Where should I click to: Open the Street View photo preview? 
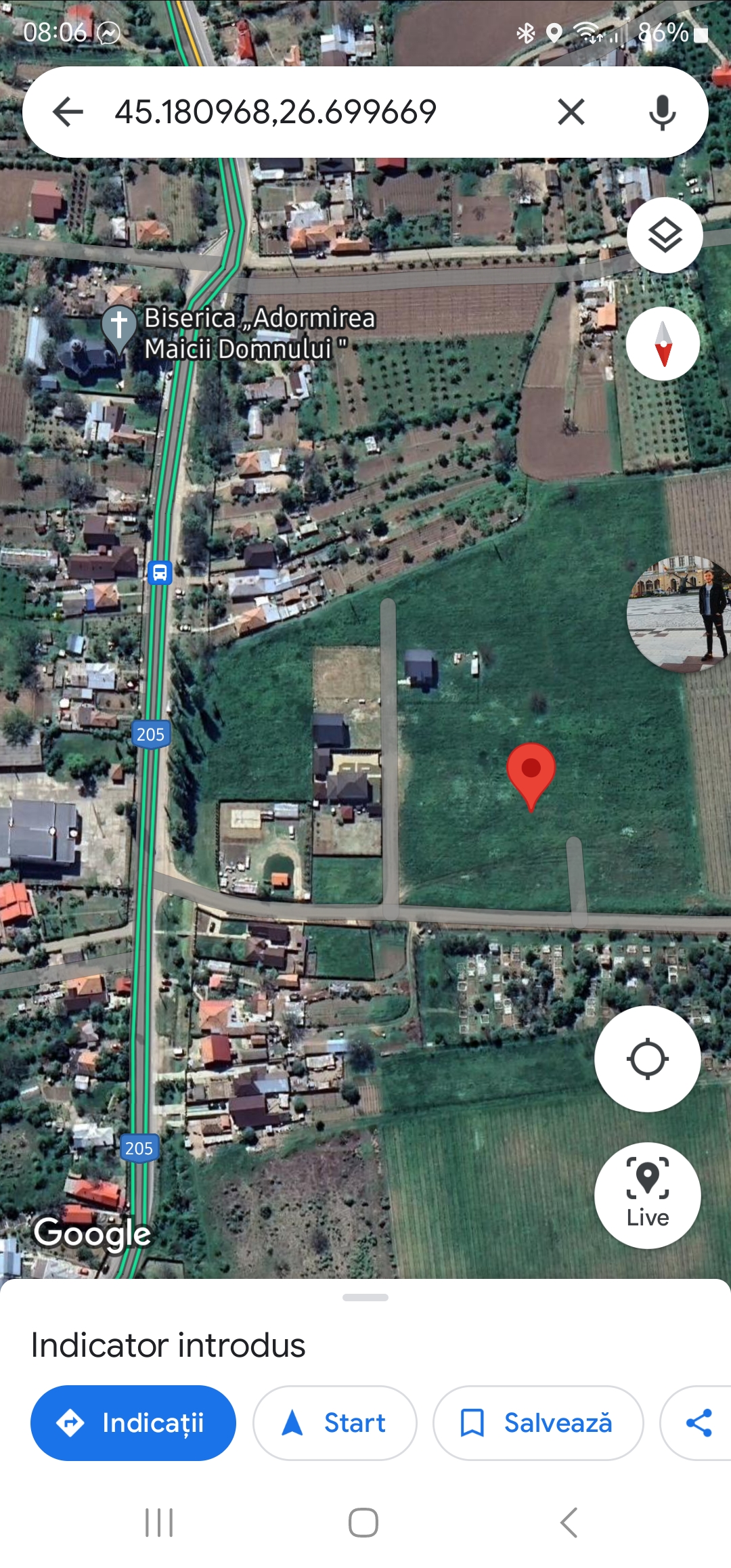[680, 613]
